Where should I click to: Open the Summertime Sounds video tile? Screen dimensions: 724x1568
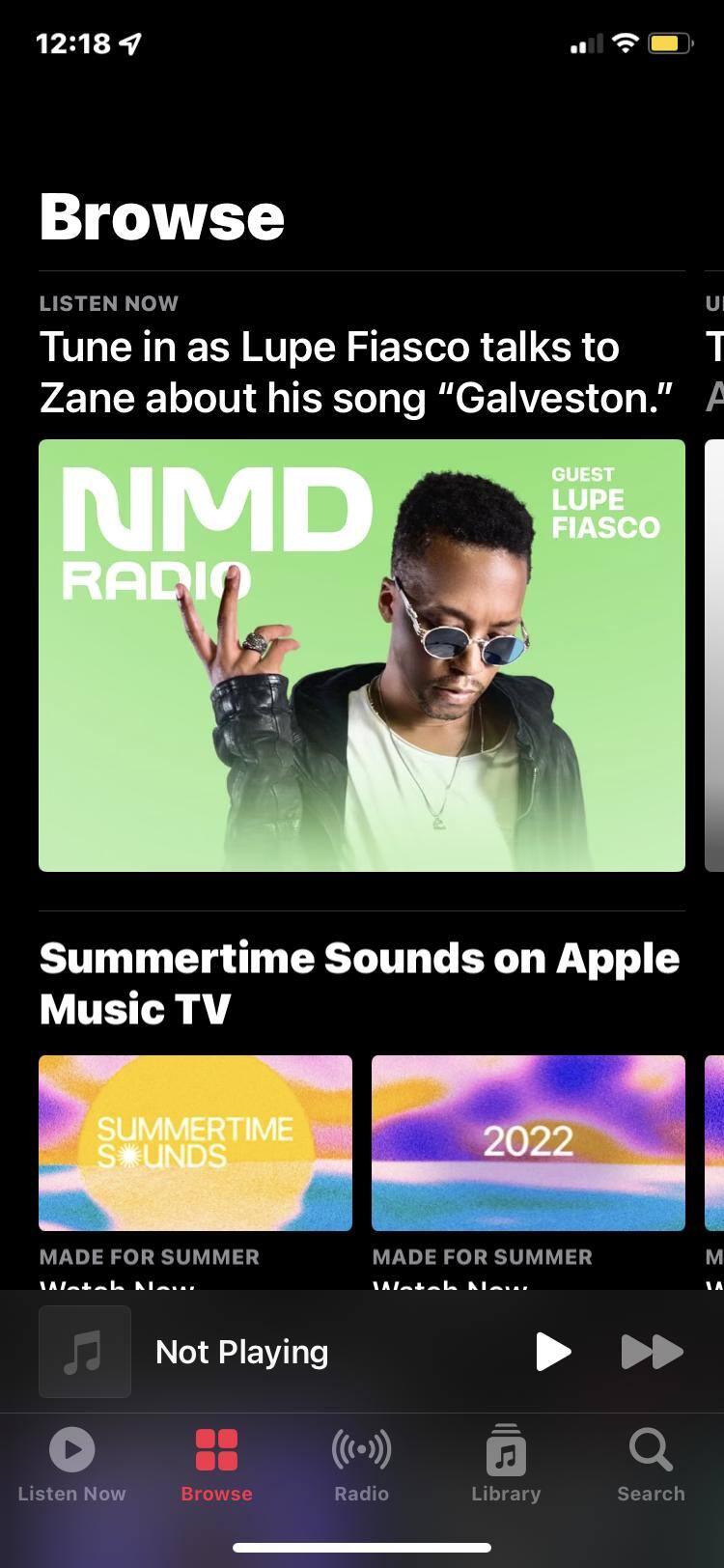(x=195, y=1142)
